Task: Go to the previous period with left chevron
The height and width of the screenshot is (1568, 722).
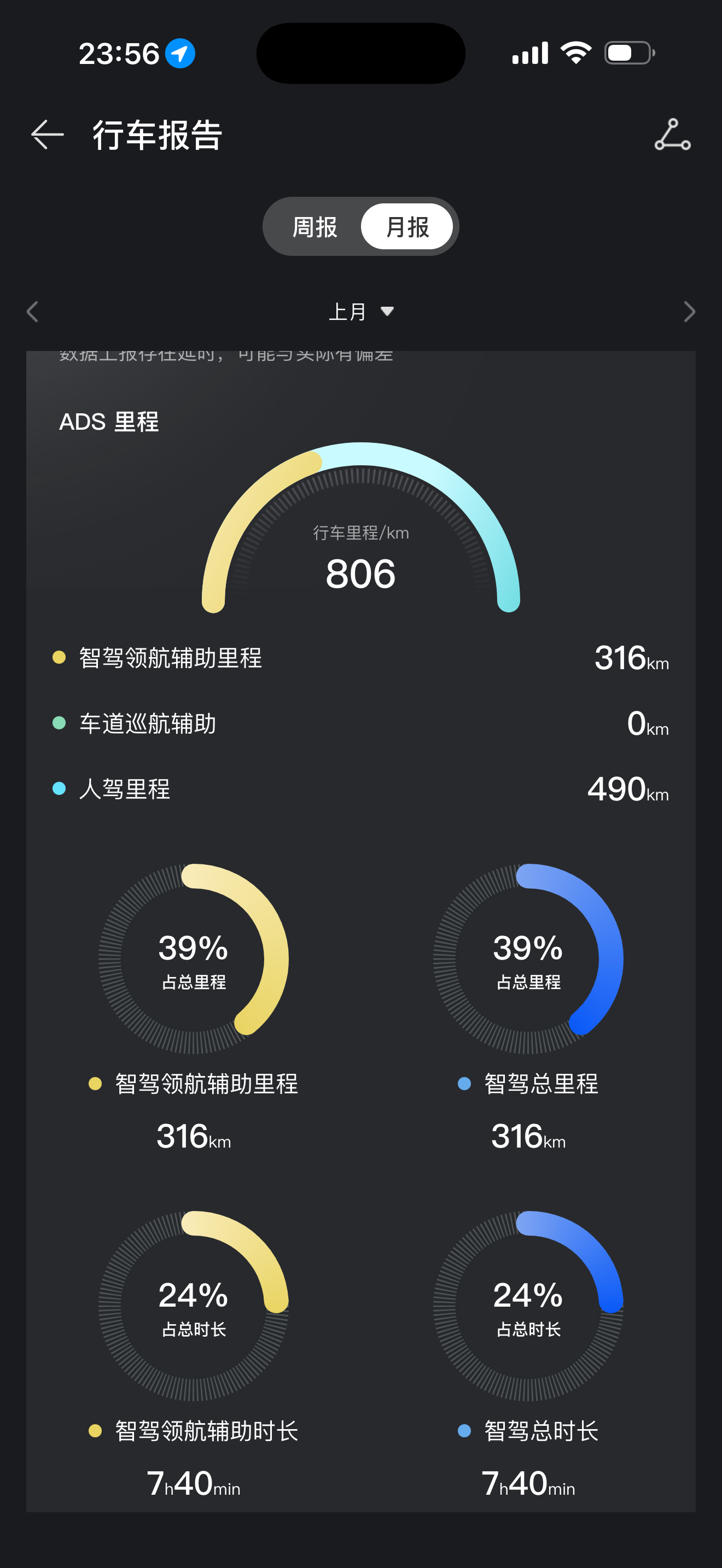Action: coord(32,311)
